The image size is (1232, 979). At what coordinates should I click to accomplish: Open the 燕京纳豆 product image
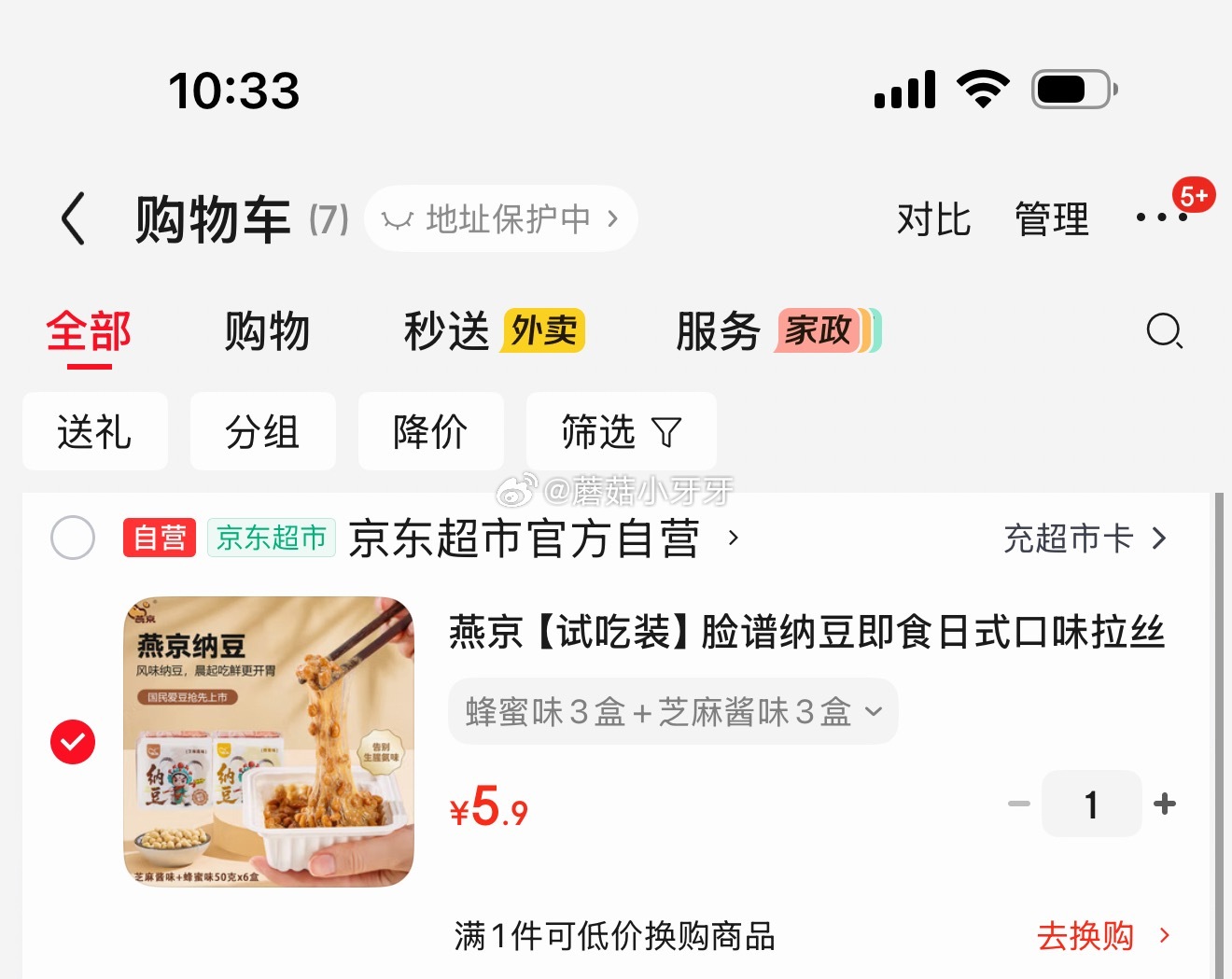click(x=269, y=742)
